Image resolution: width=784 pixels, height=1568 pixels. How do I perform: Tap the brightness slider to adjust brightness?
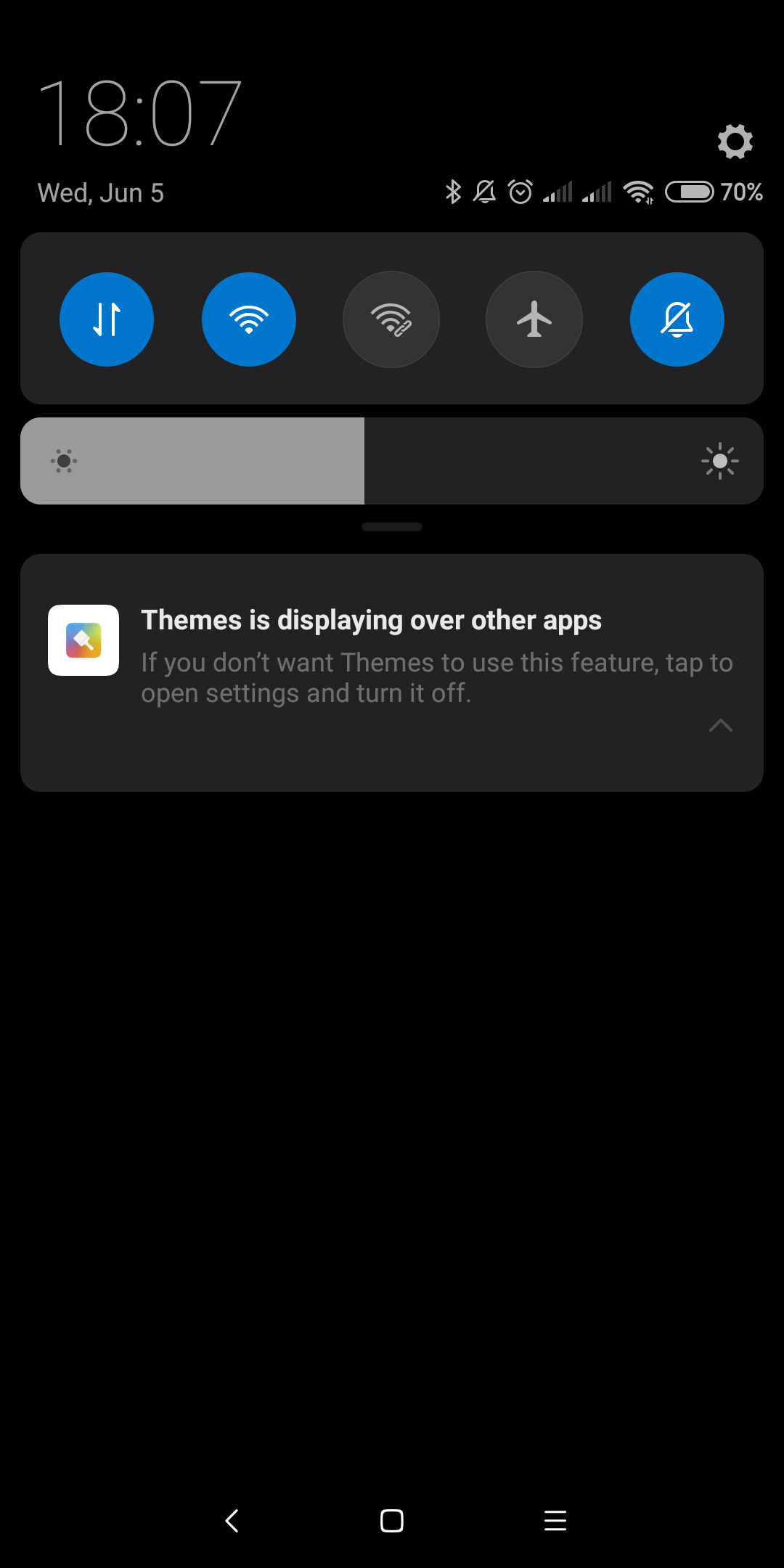click(x=392, y=461)
